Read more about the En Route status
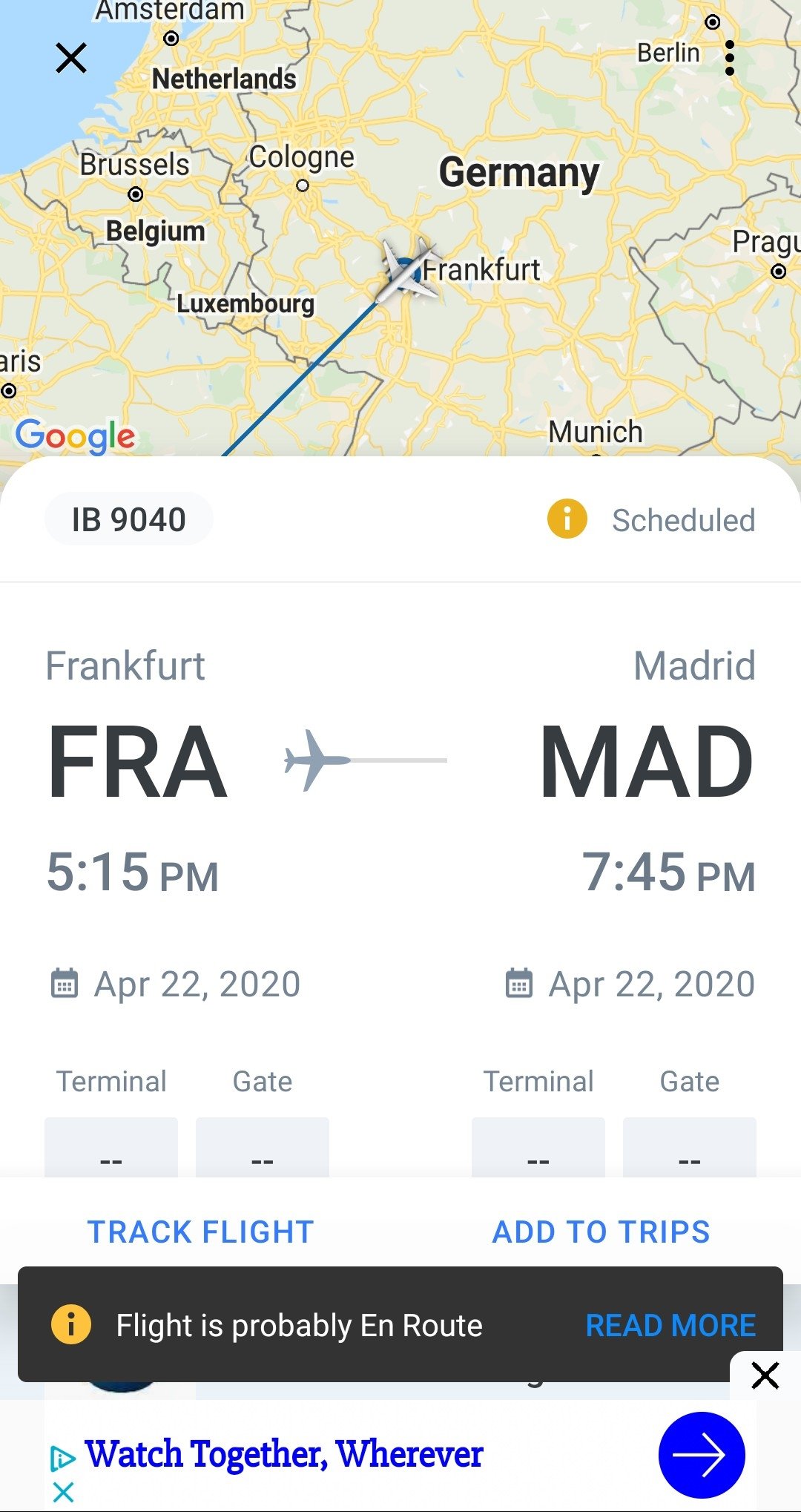This screenshot has height=1512, width=801. click(670, 1325)
